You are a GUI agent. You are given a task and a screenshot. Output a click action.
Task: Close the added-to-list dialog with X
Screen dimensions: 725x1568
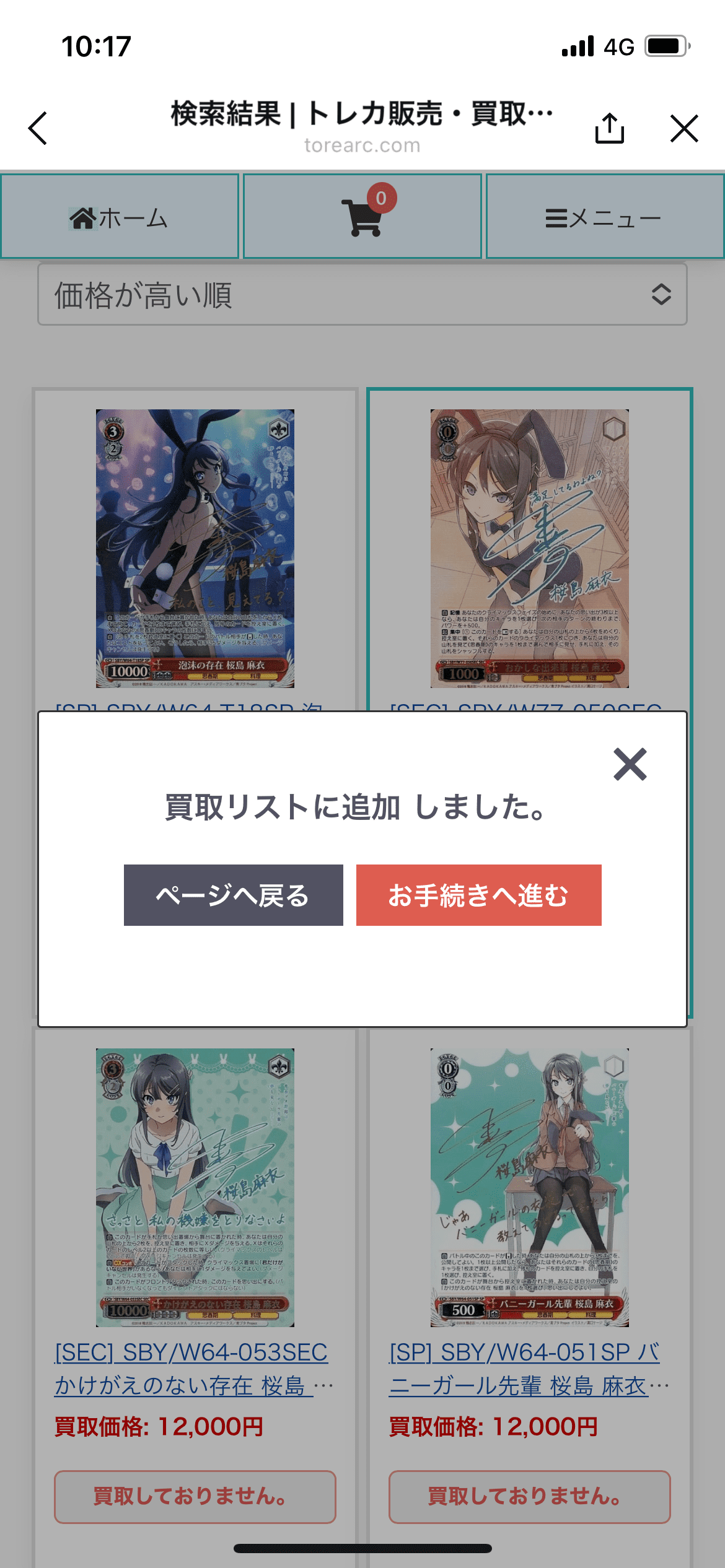click(630, 764)
